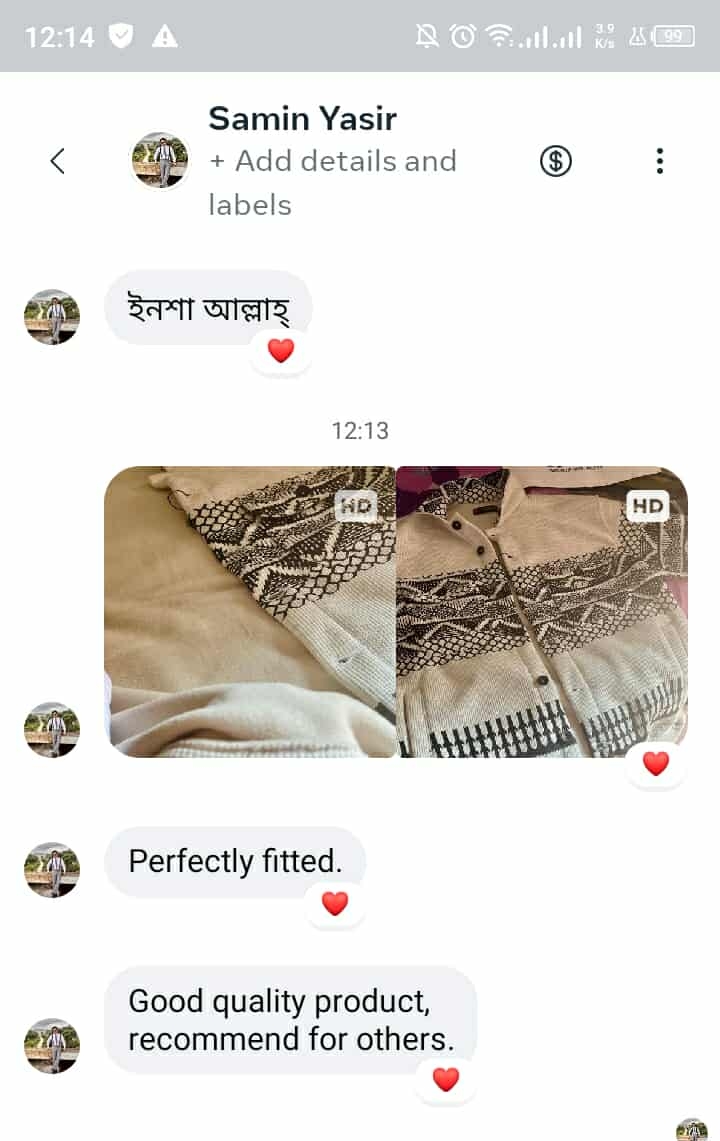This screenshot has height=1141, width=720.
Task: Open the dollar payment icon
Action: pos(556,161)
